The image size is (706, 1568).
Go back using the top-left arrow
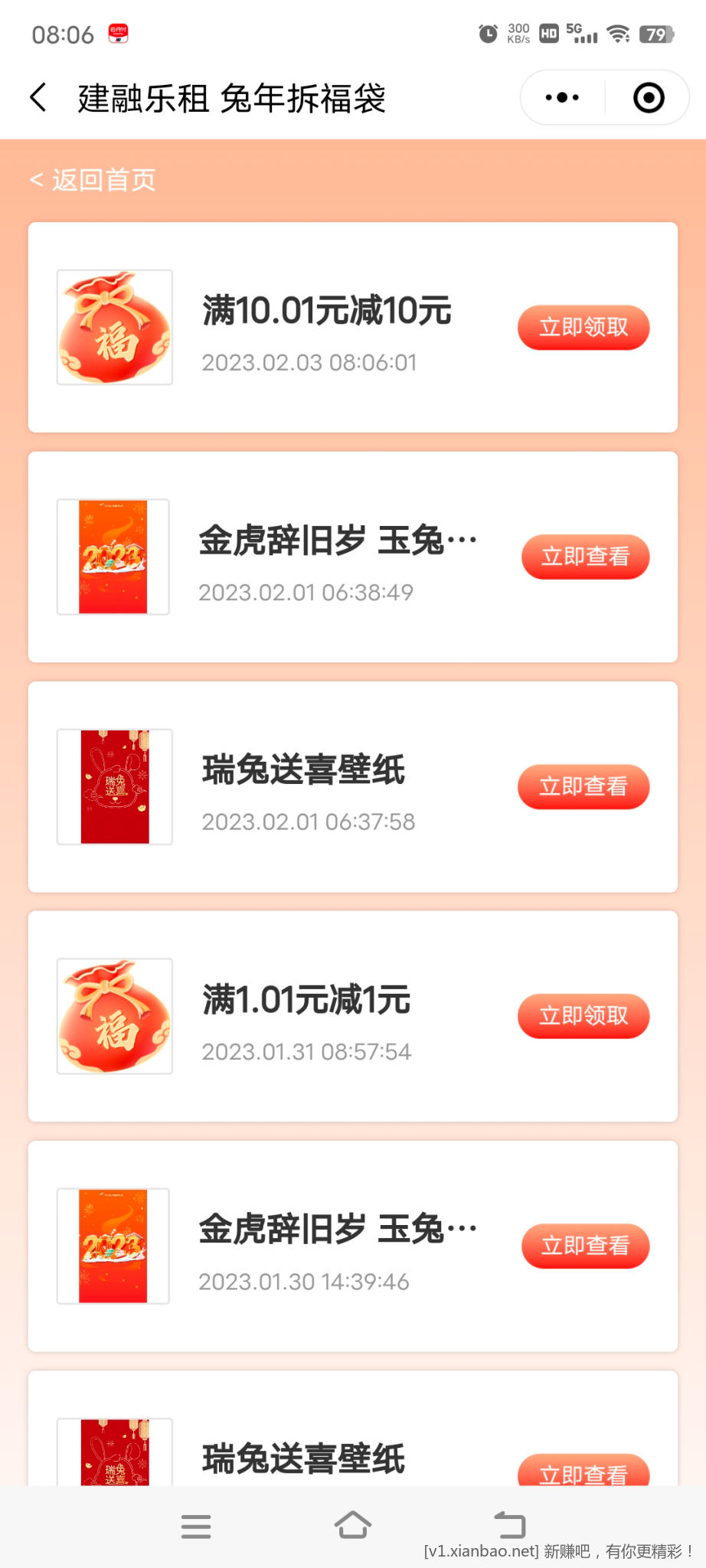(x=38, y=98)
